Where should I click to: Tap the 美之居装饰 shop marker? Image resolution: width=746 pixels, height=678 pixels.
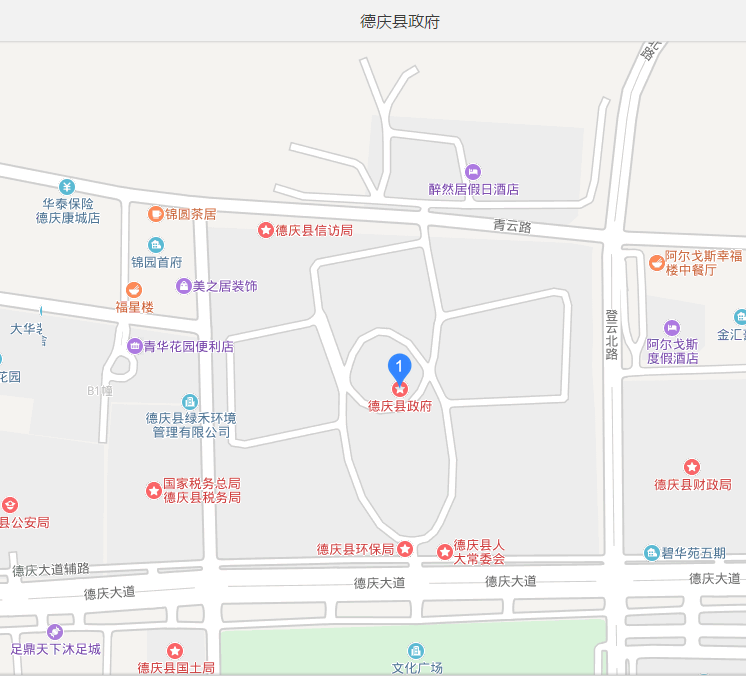184,286
